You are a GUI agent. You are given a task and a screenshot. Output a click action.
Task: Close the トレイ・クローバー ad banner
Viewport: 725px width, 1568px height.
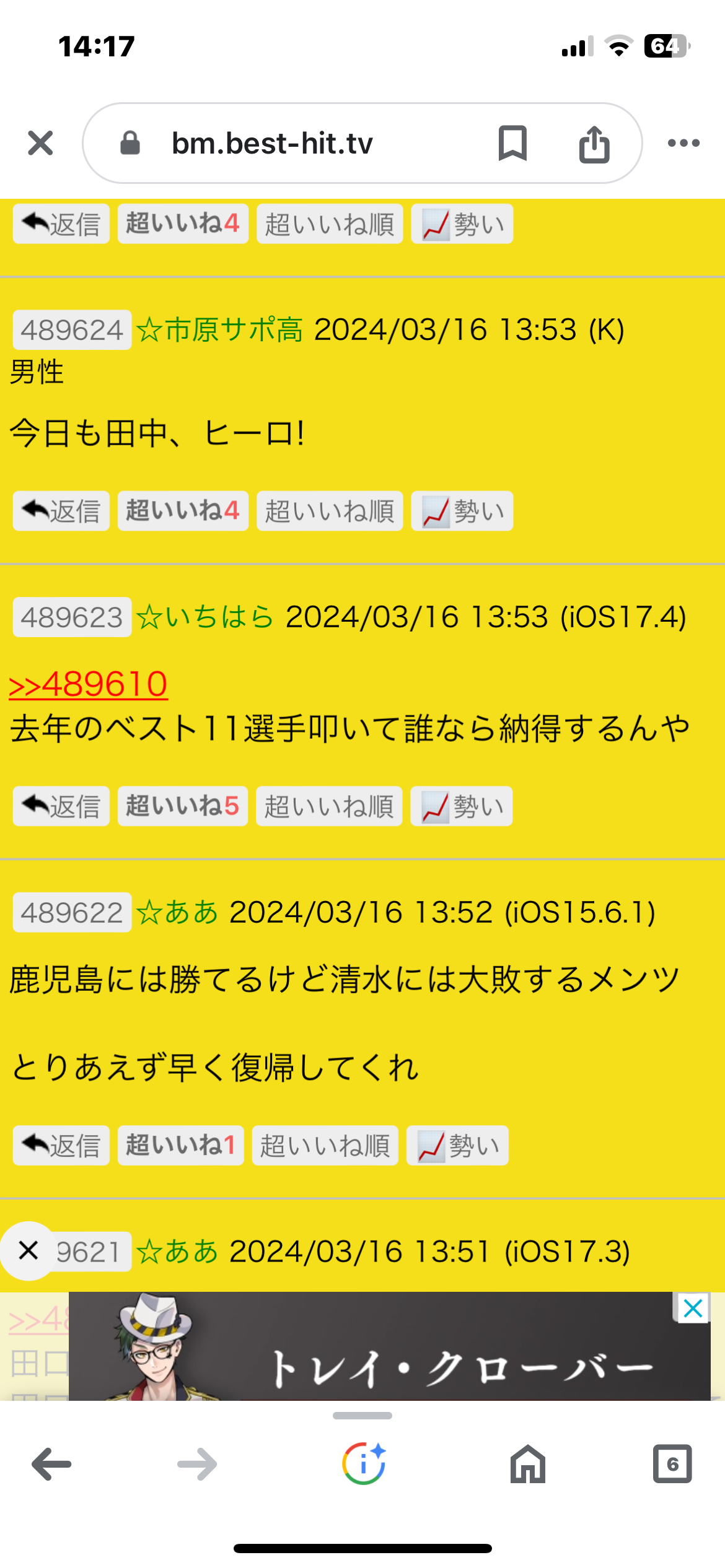693,1309
